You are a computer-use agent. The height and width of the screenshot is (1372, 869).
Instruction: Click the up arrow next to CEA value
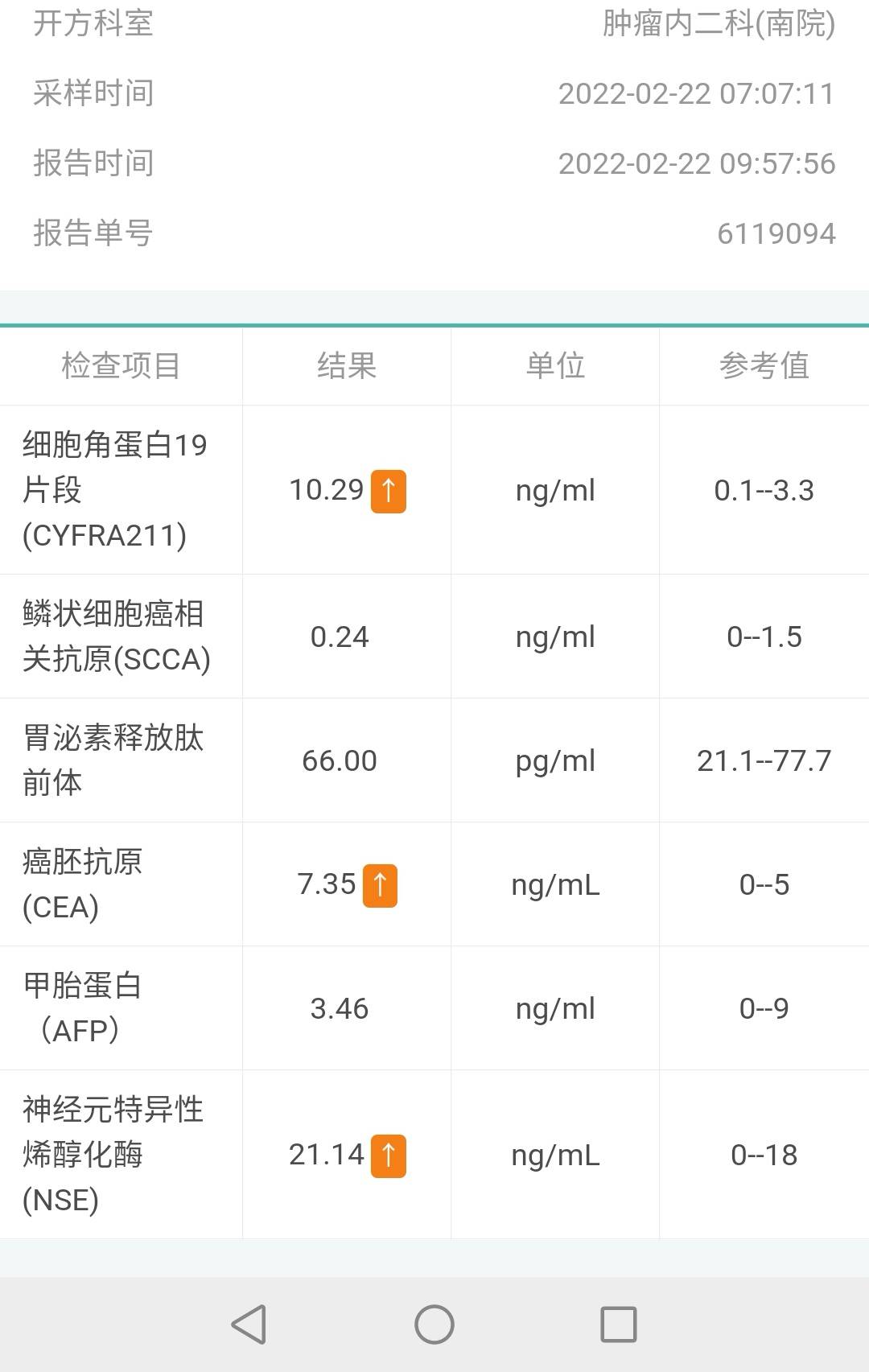pos(382,884)
